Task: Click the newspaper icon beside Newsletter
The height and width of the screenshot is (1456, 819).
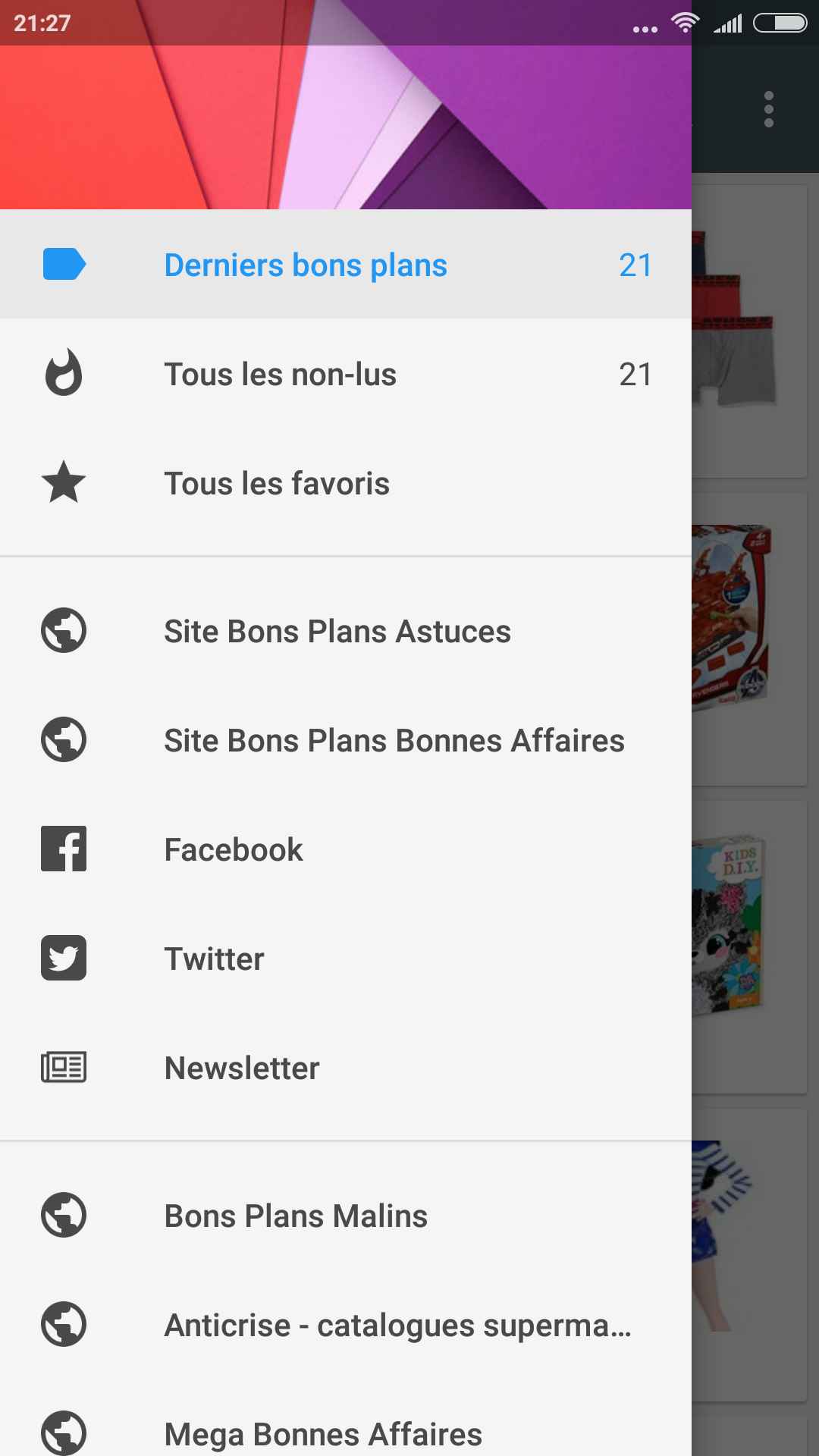Action: click(x=64, y=1067)
